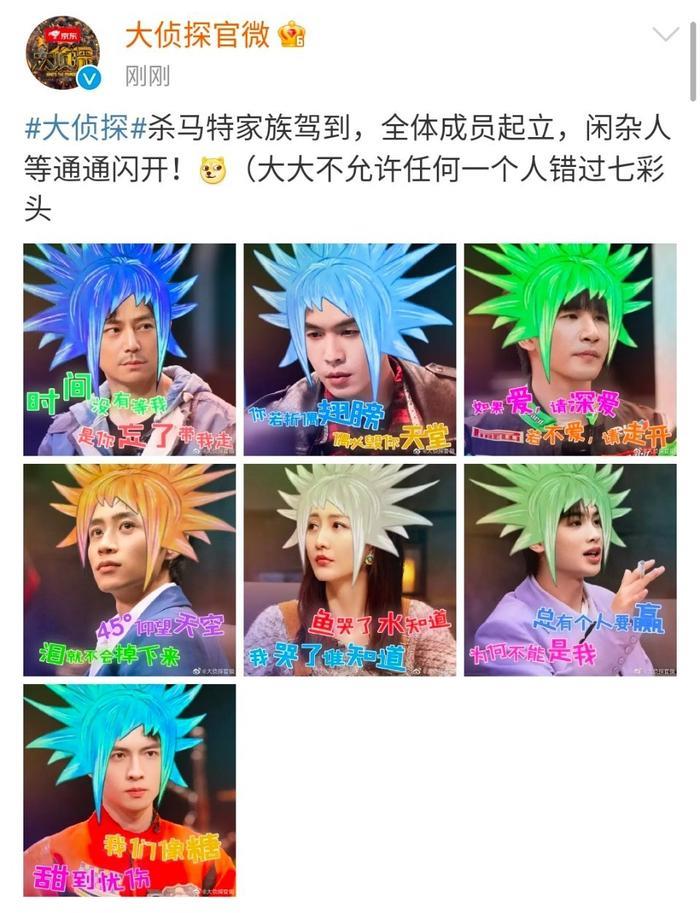View the dark blue wig photo

coord(130,349)
